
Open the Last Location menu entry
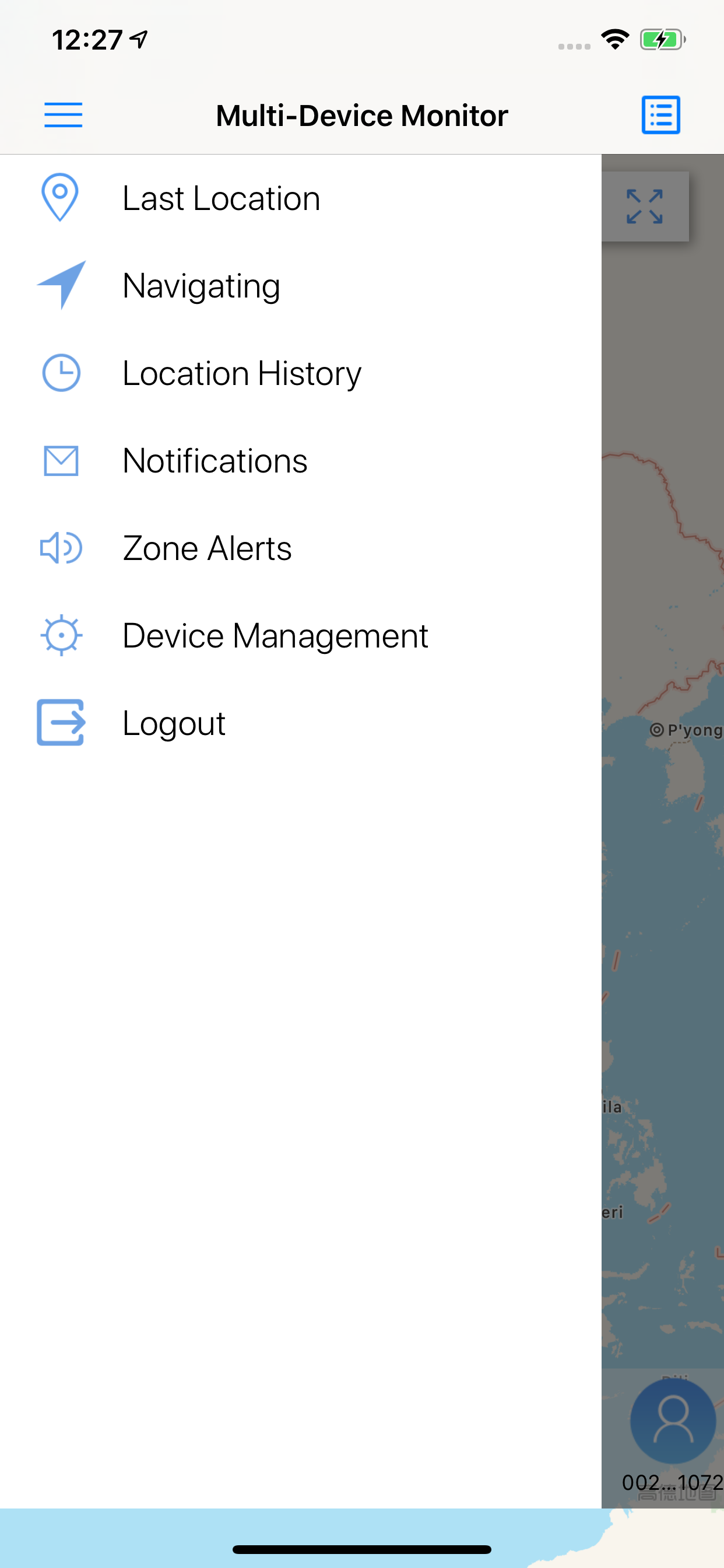tap(221, 197)
